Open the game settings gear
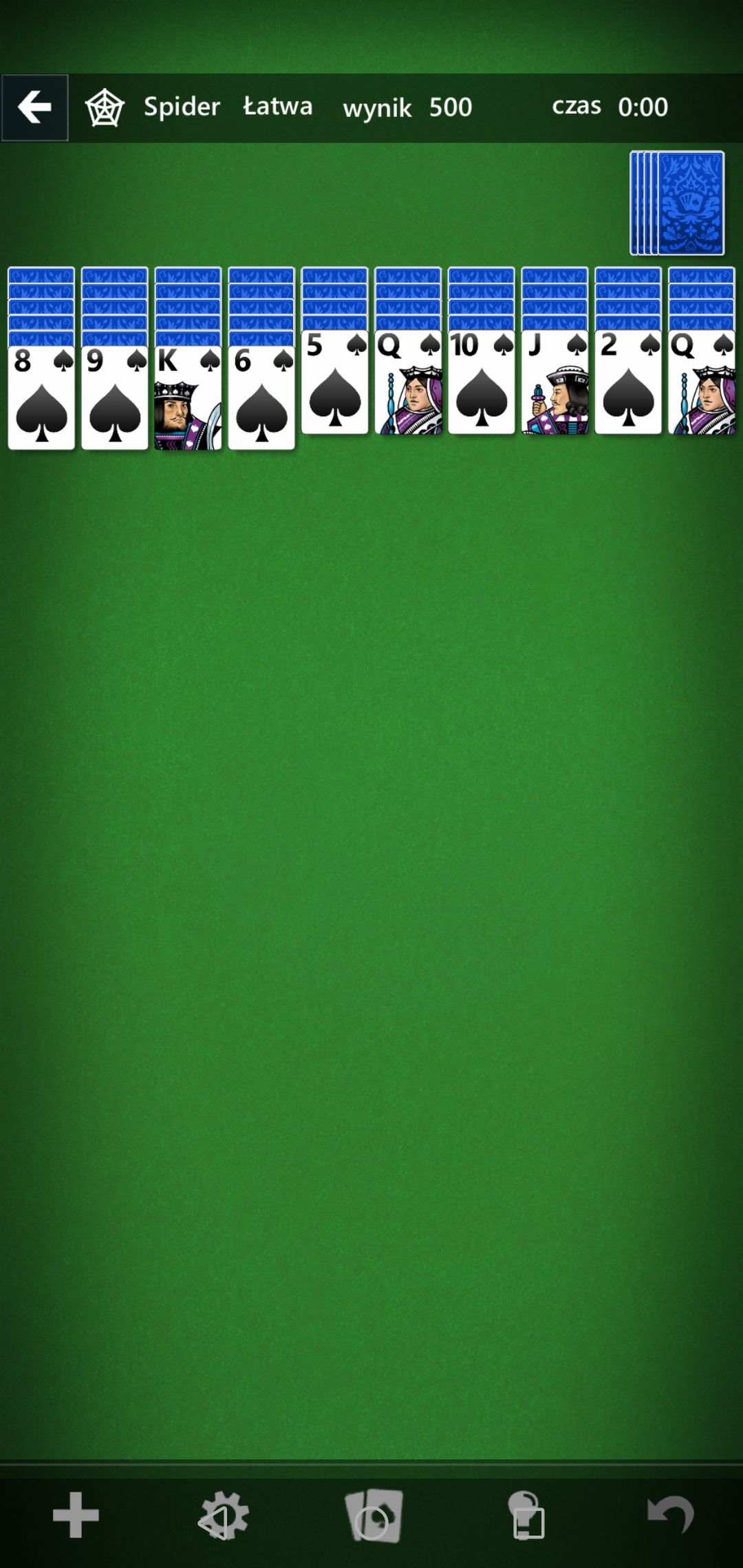Screen dimensions: 743x1568 [x=224, y=1516]
